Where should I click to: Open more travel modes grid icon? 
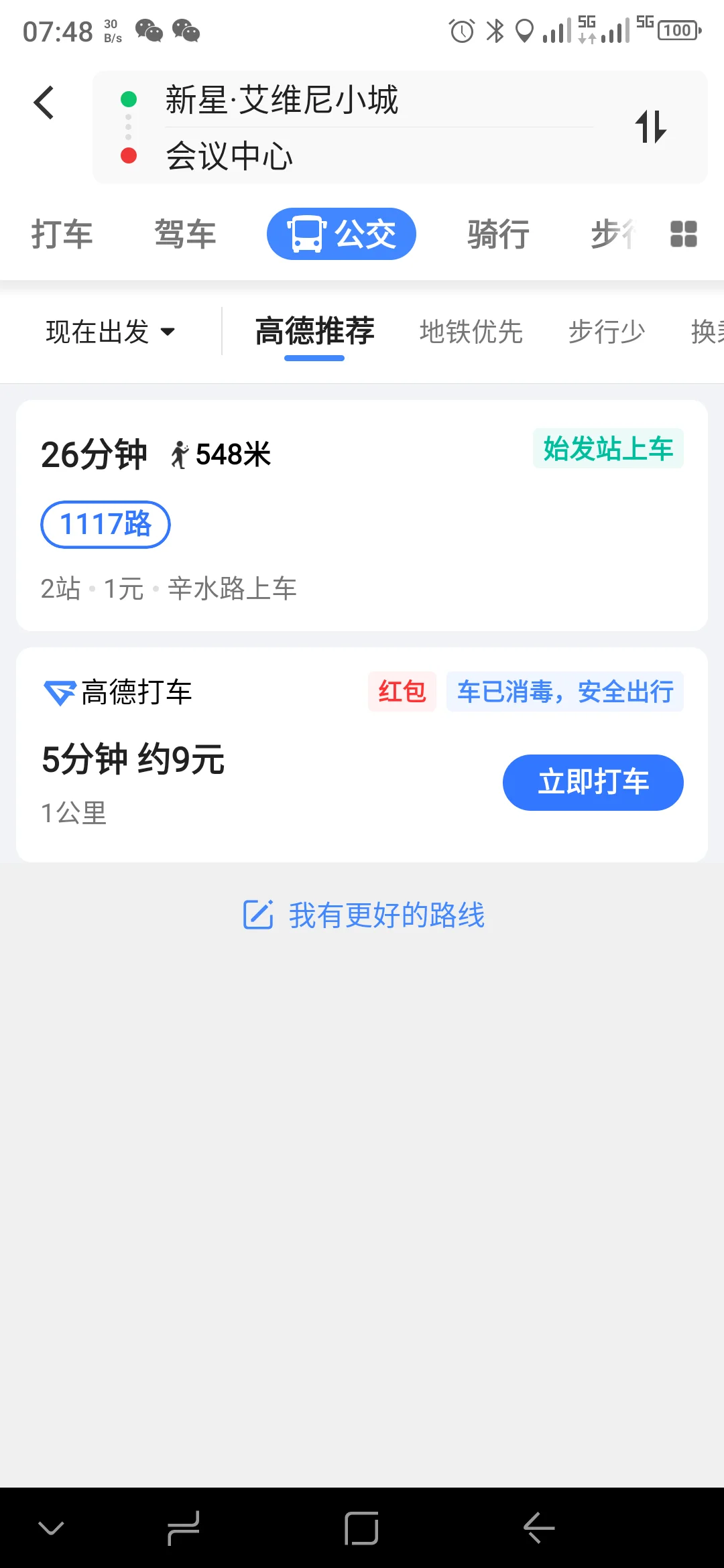[683, 234]
